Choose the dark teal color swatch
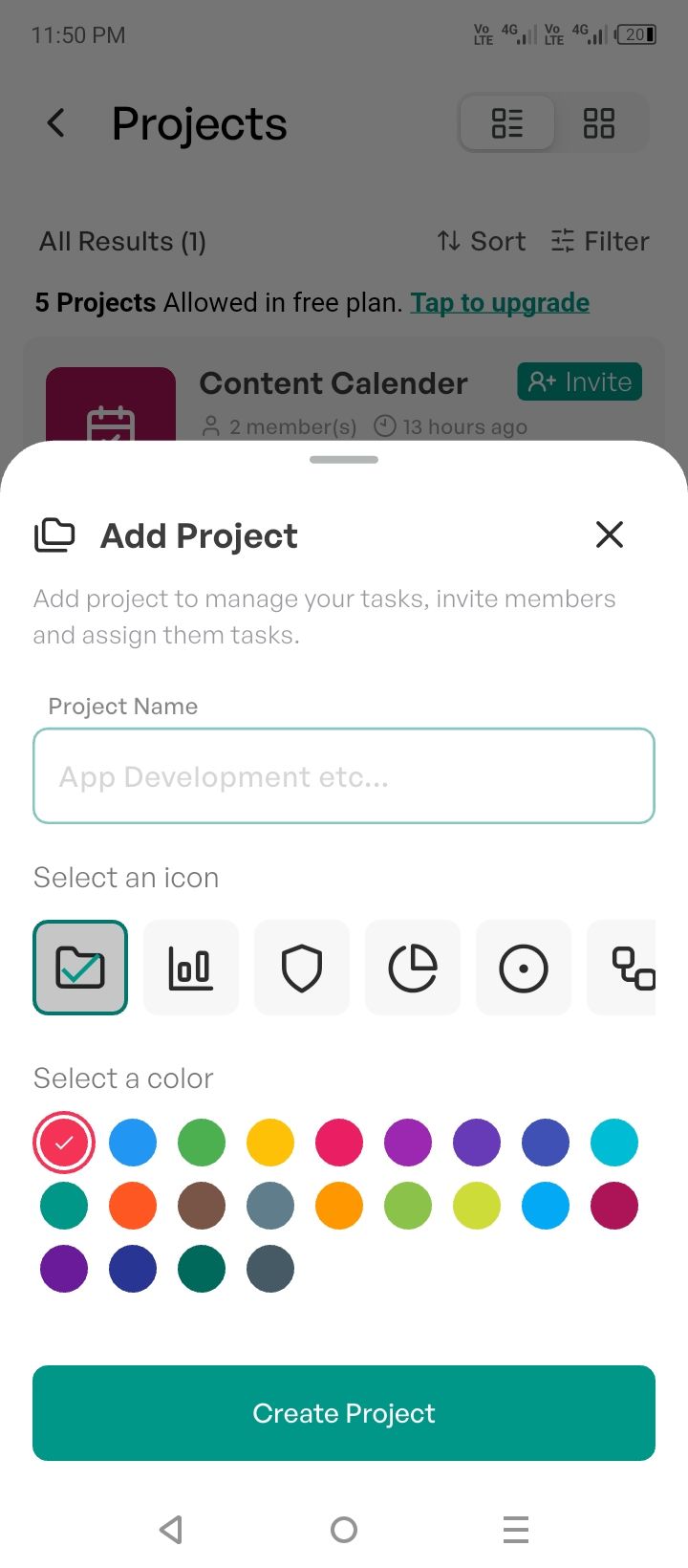 (202, 1269)
